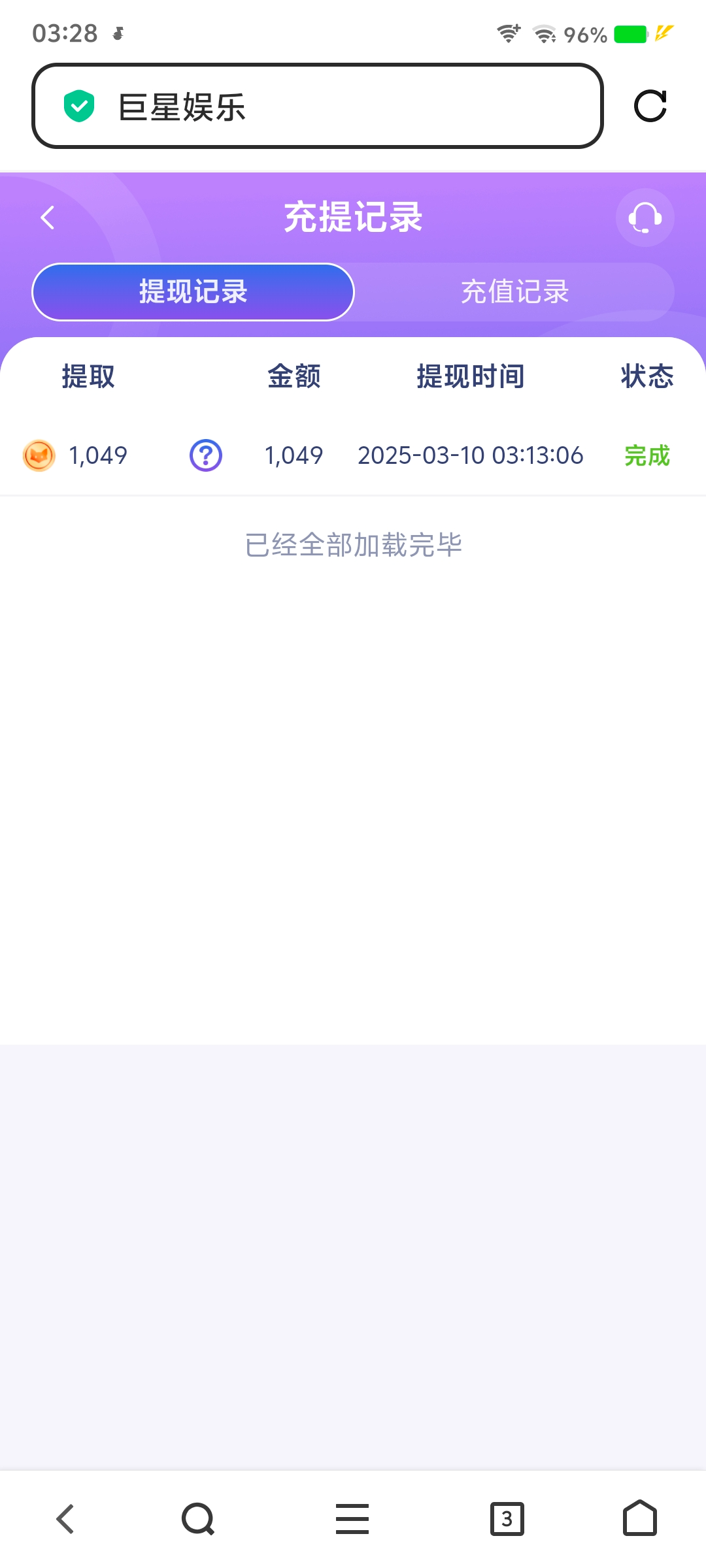
Task: Switch to the 充值记录 tab
Action: (516, 292)
